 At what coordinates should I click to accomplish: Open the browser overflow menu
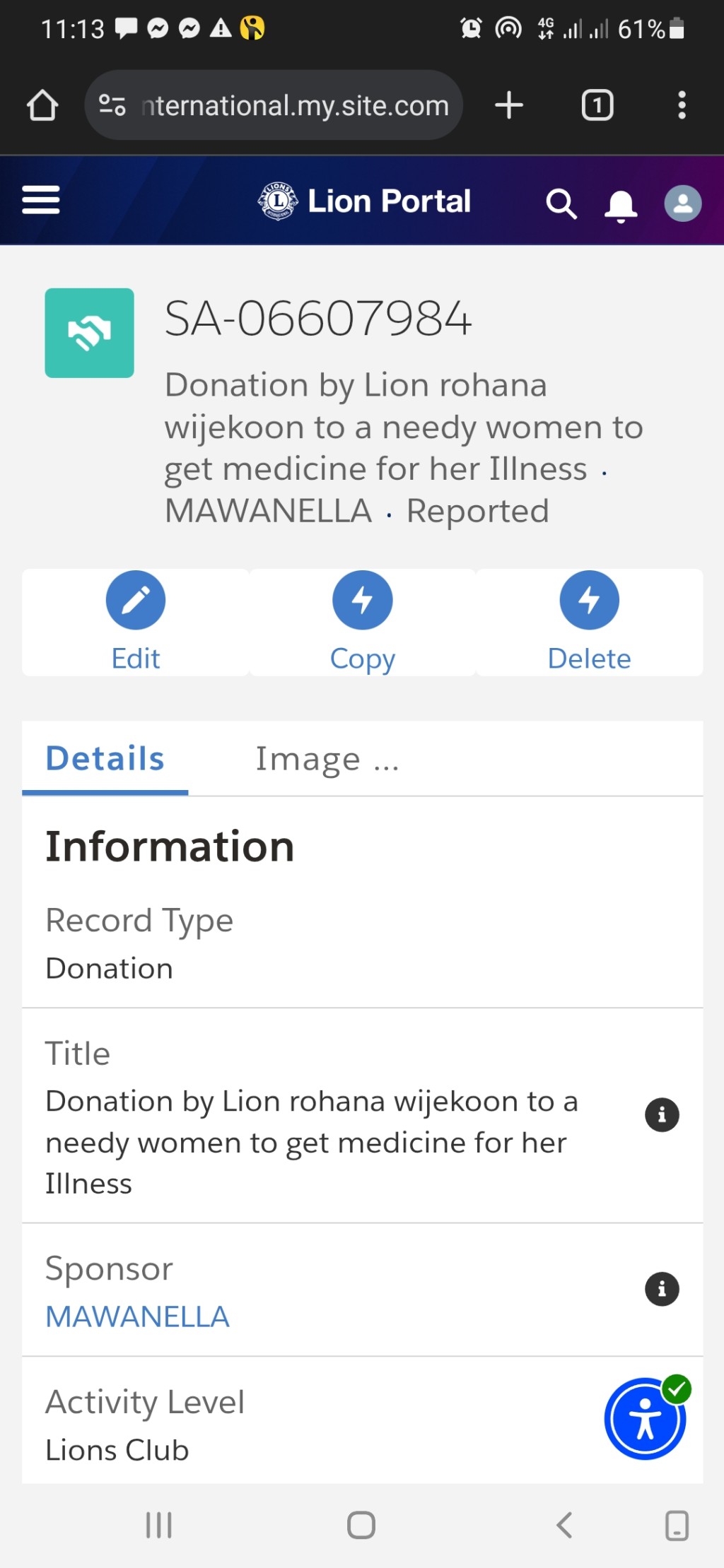[682, 105]
